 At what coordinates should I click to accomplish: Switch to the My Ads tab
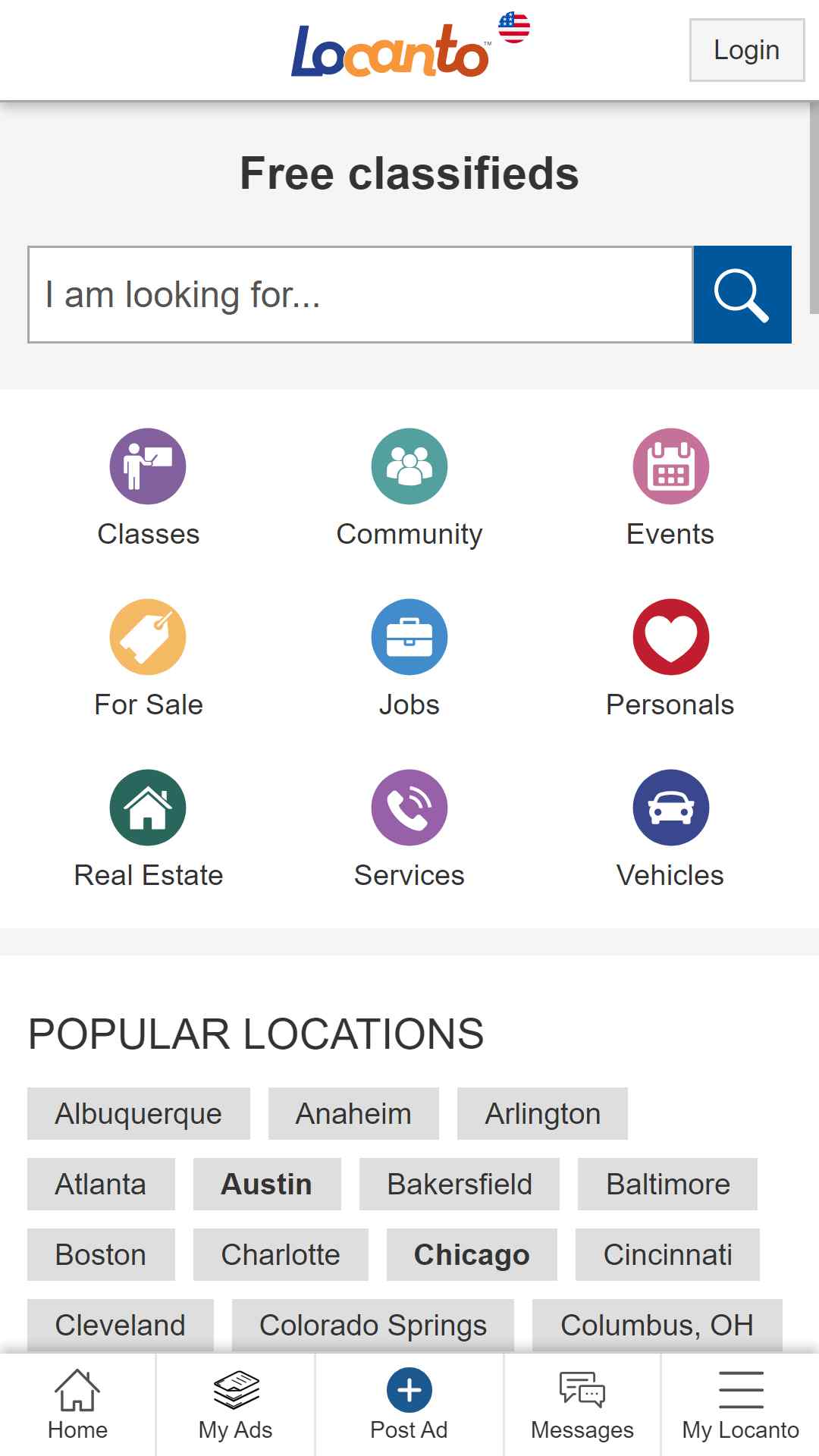(x=235, y=1404)
